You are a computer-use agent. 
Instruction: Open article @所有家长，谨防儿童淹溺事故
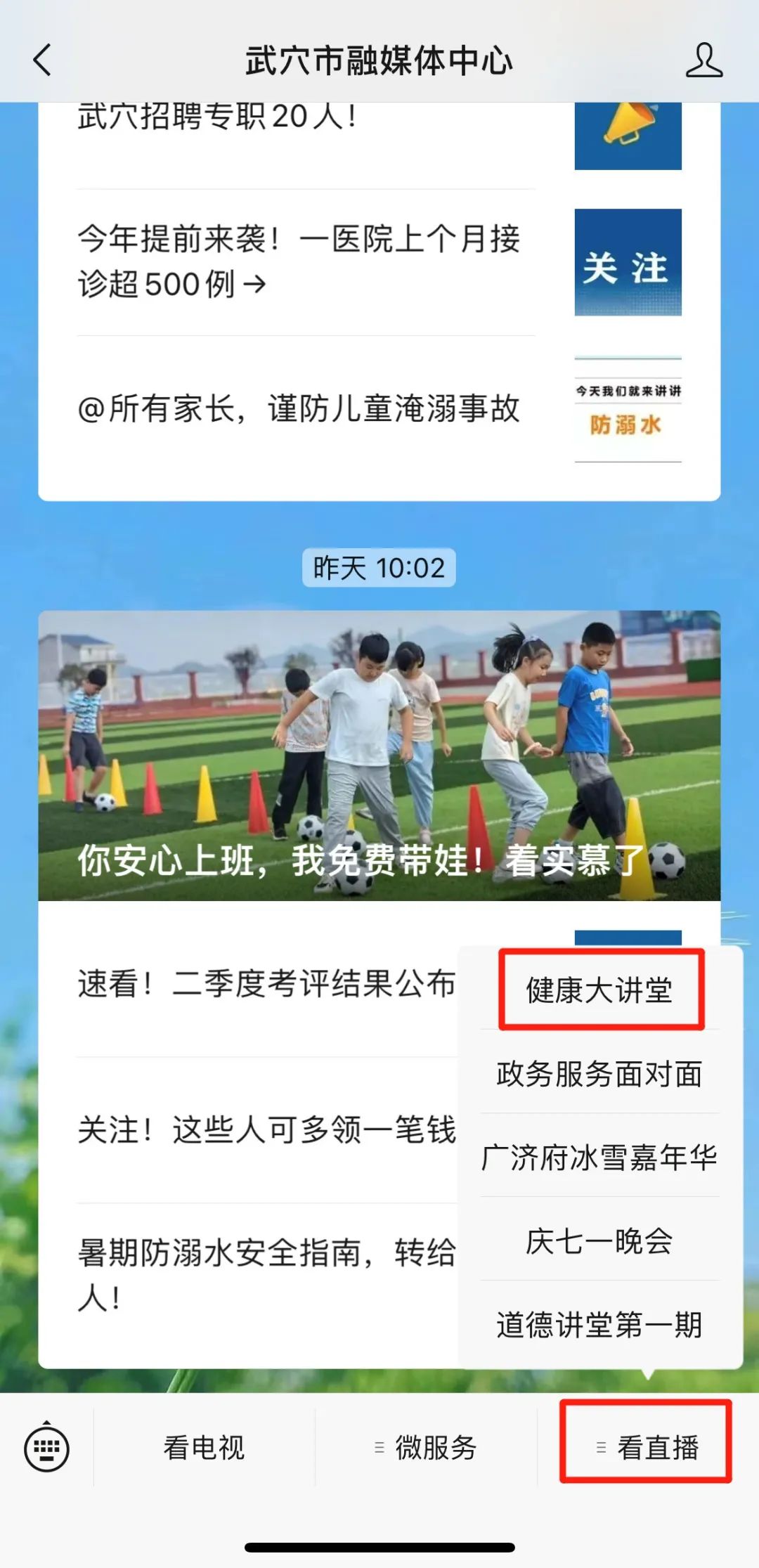point(379,410)
